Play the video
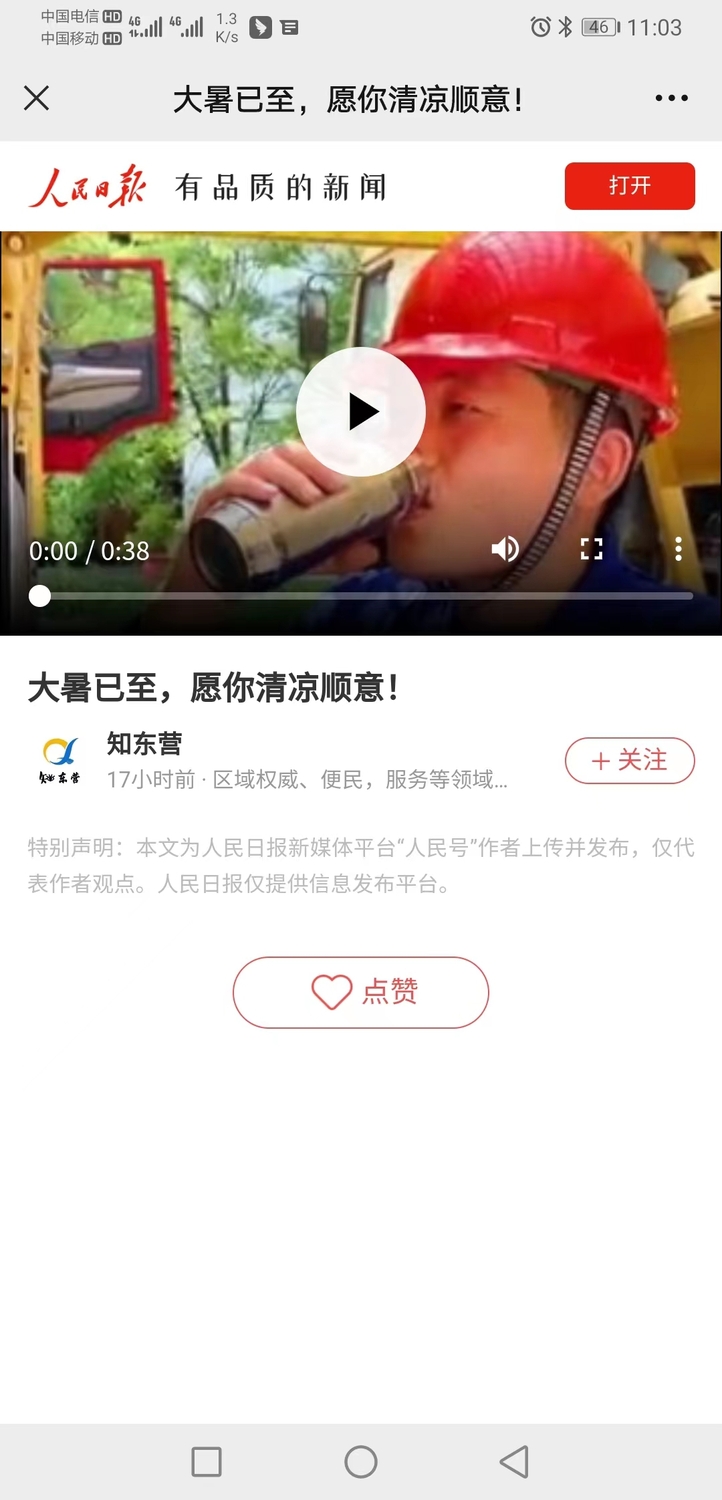The image size is (722, 1500). point(361,411)
